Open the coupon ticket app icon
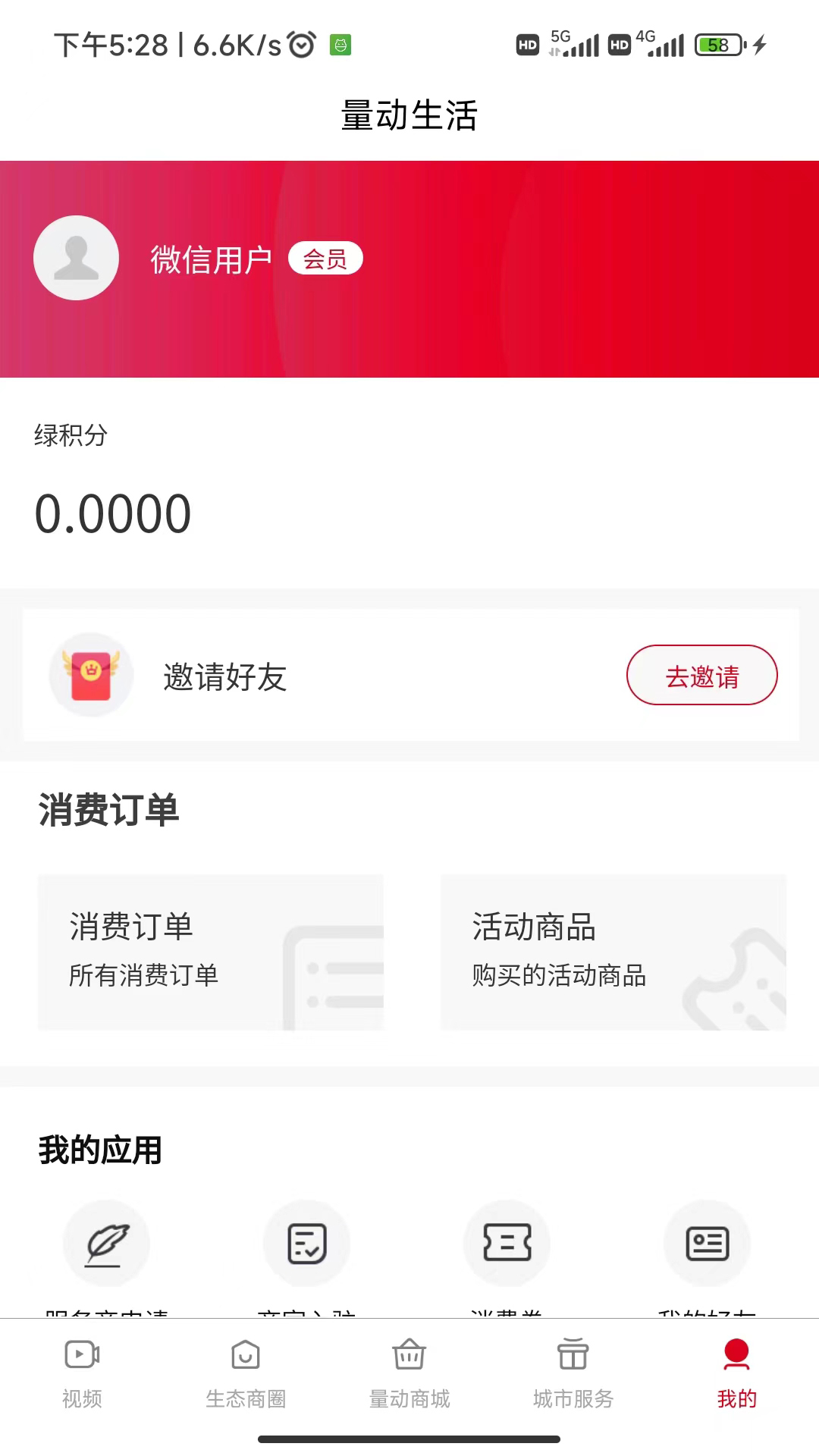 (x=507, y=1244)
